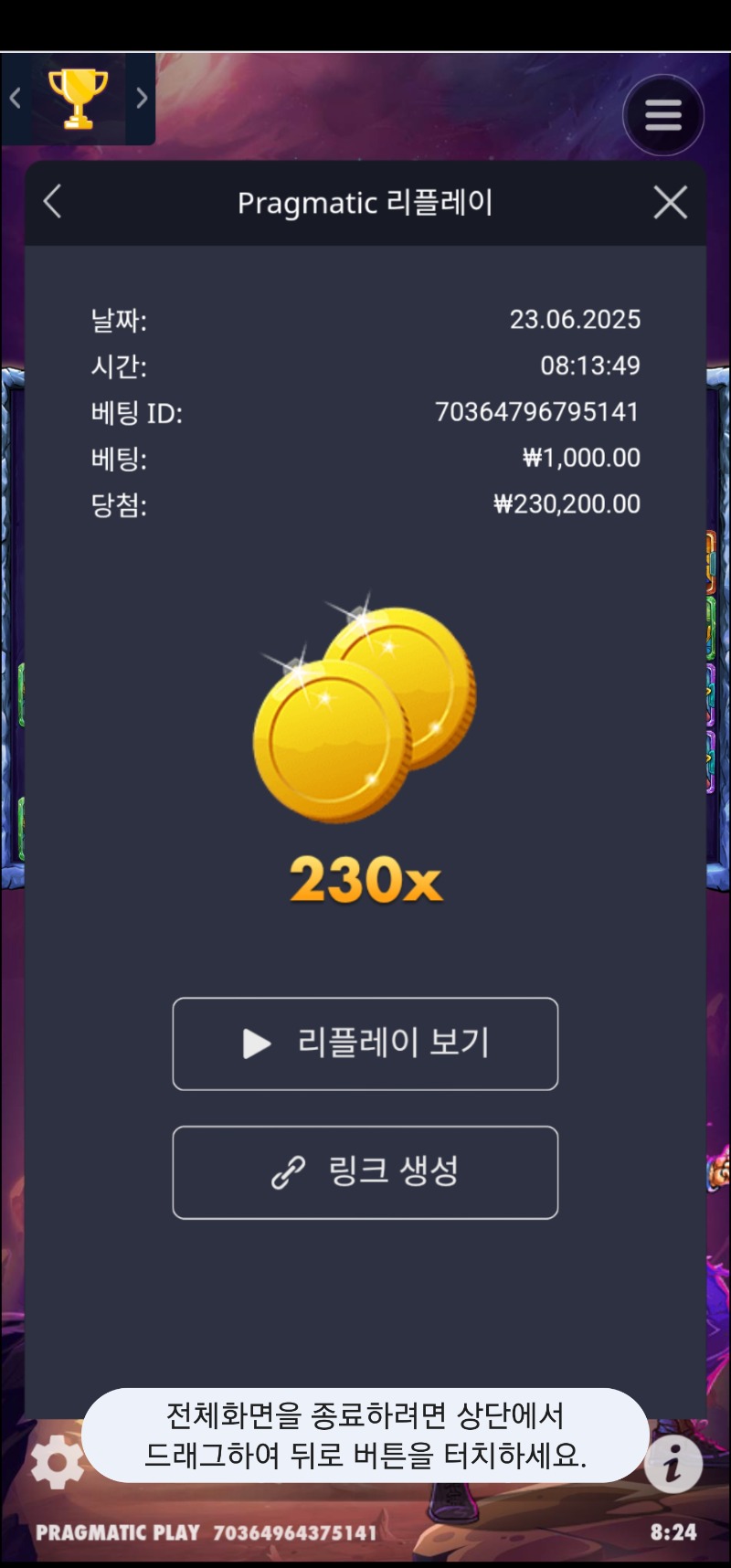Watch the replay (리플레이 보기)
731x1568 pixels.
[365, 1044]
